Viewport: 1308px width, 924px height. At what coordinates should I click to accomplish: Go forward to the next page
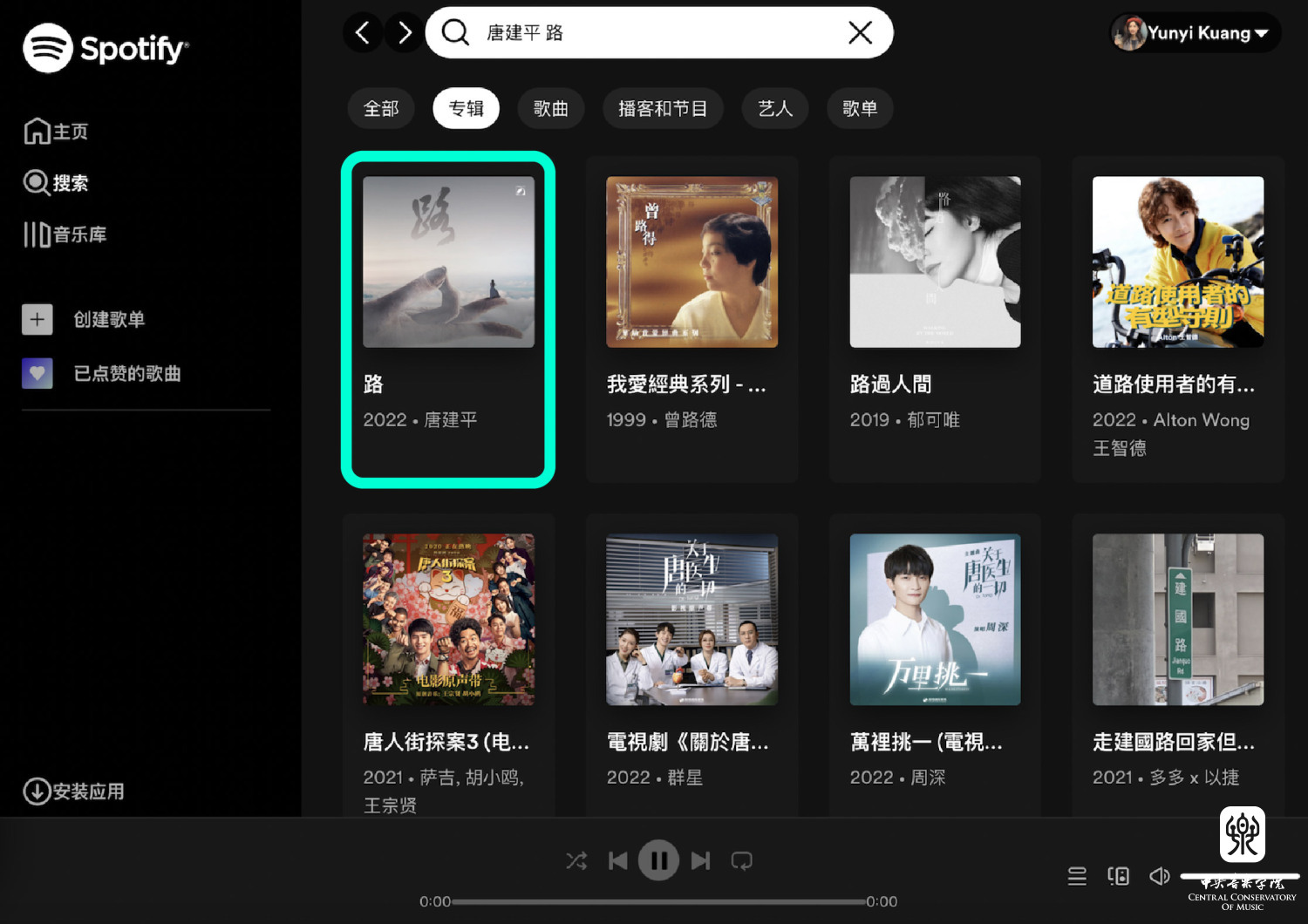[x=405, y=33]
